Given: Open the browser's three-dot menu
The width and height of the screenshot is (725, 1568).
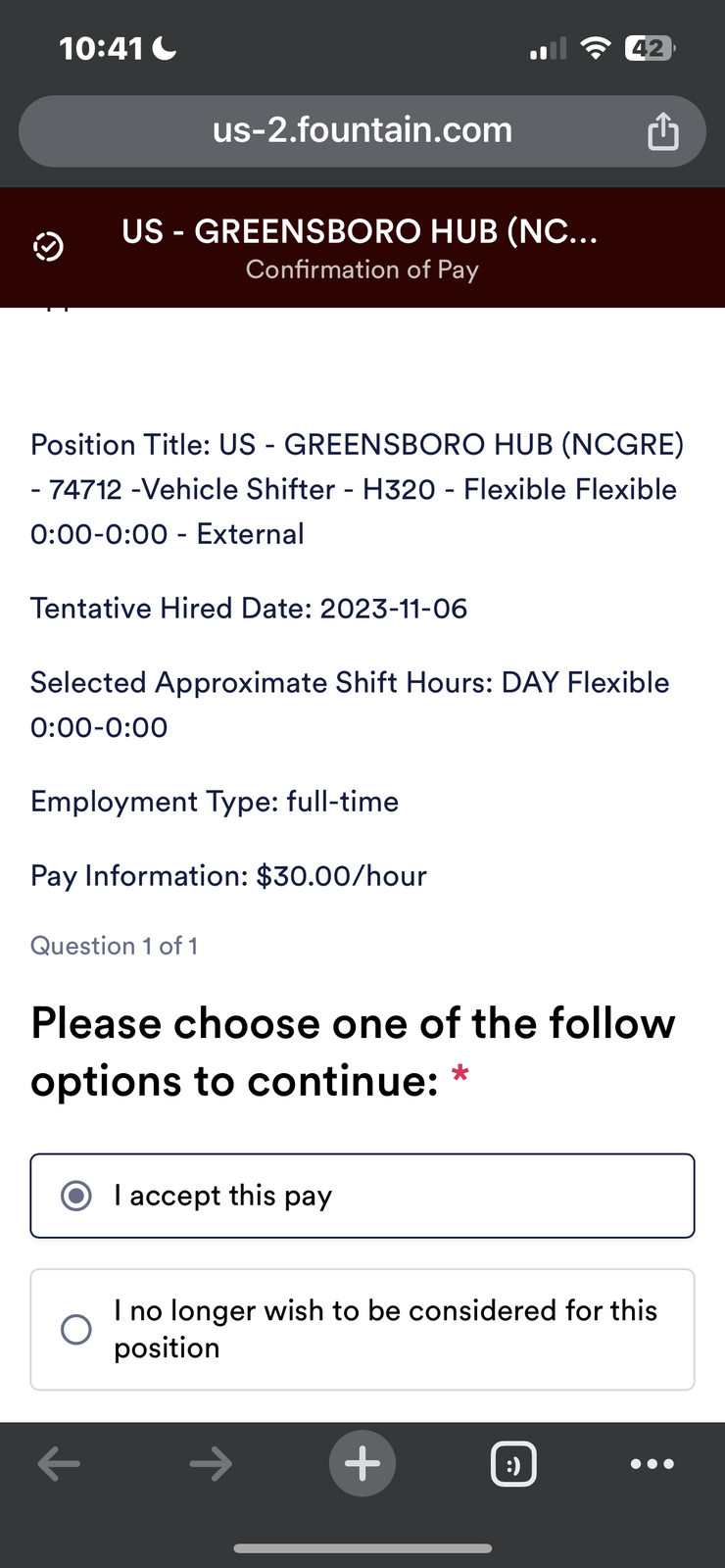Looking at the screenshot, I should [x=652, y=1464].
